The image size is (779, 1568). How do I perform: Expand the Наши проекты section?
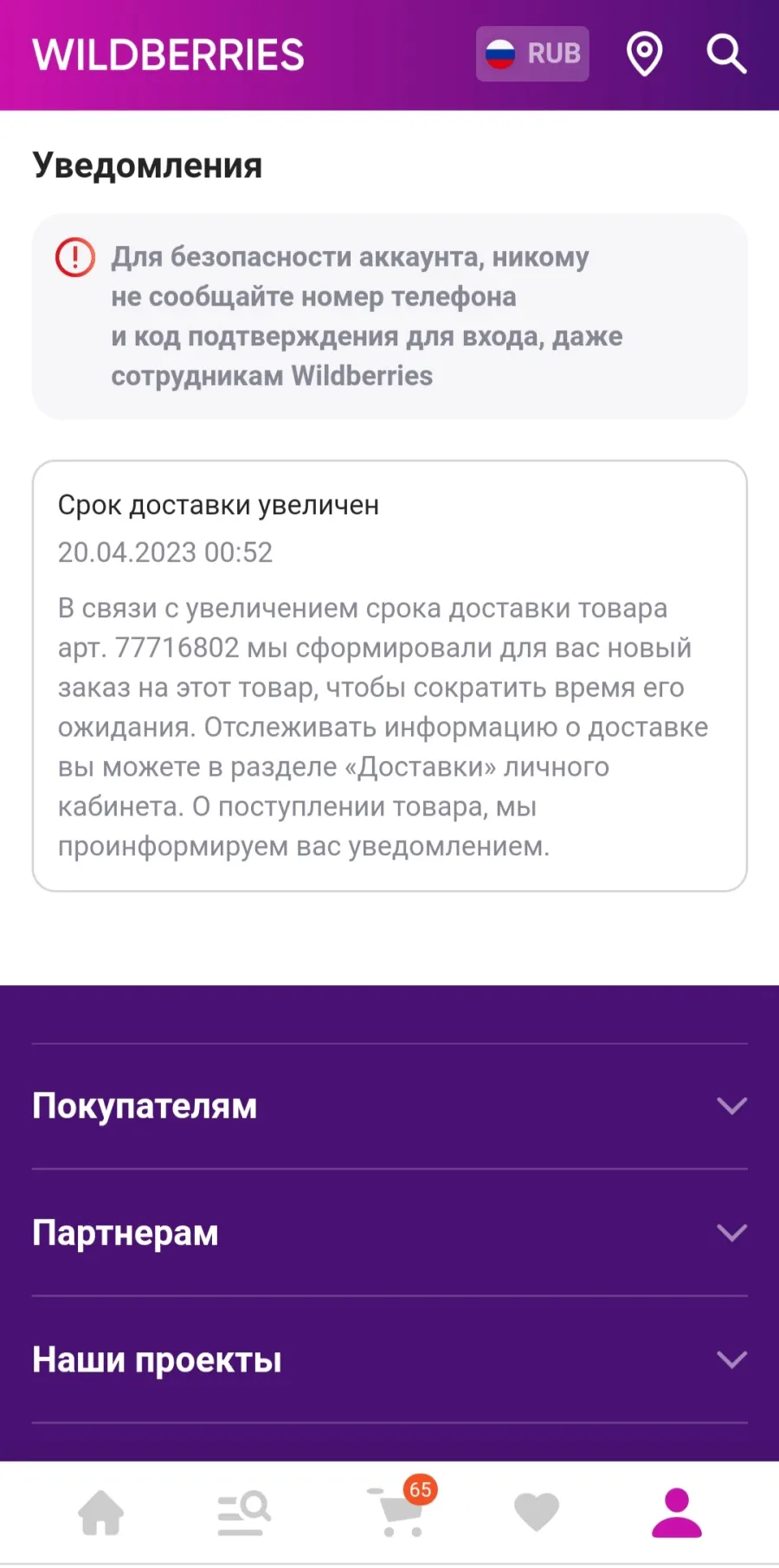tap(389, 1359)
